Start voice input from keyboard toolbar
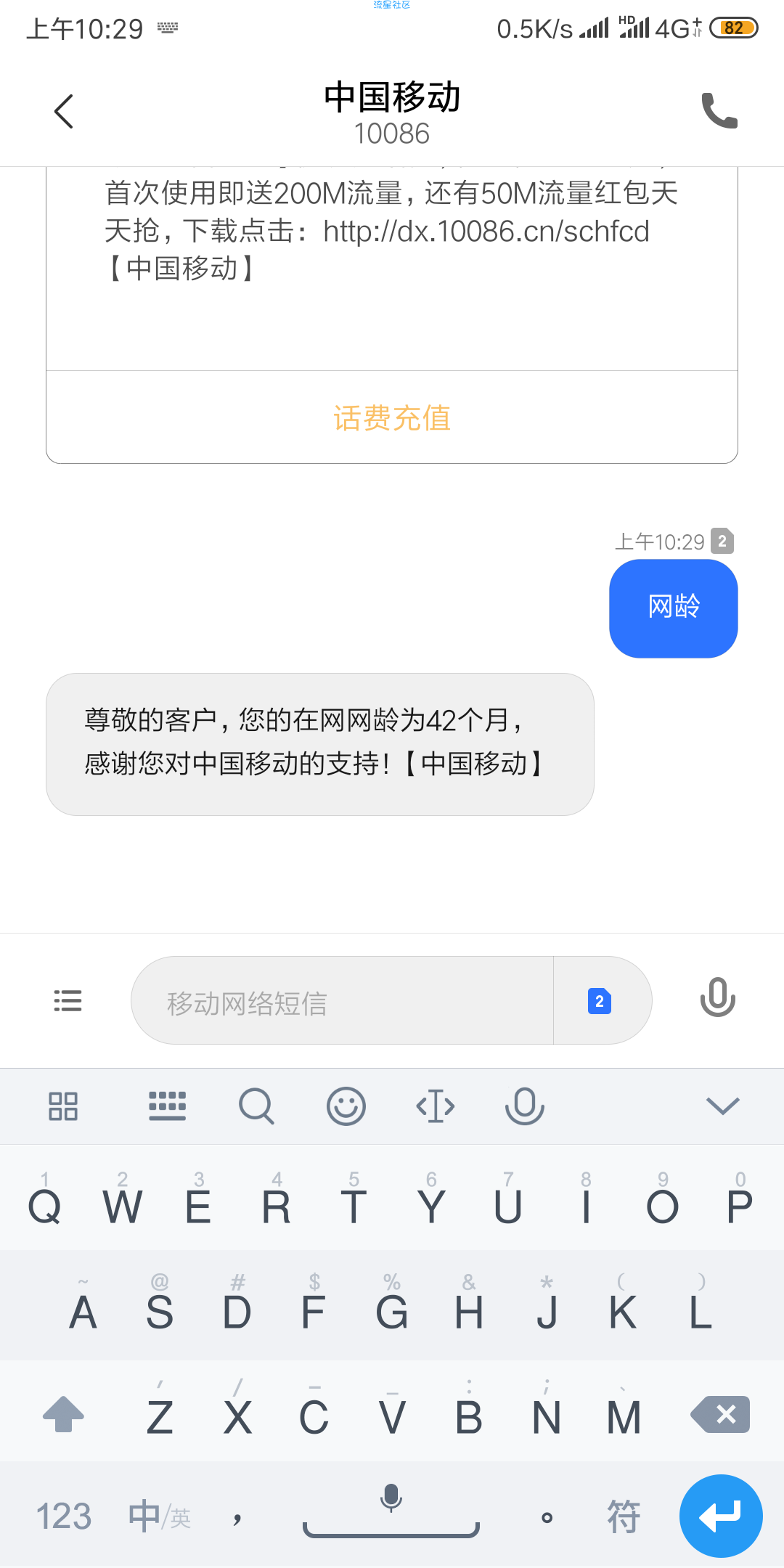 tap(524, 1106)
